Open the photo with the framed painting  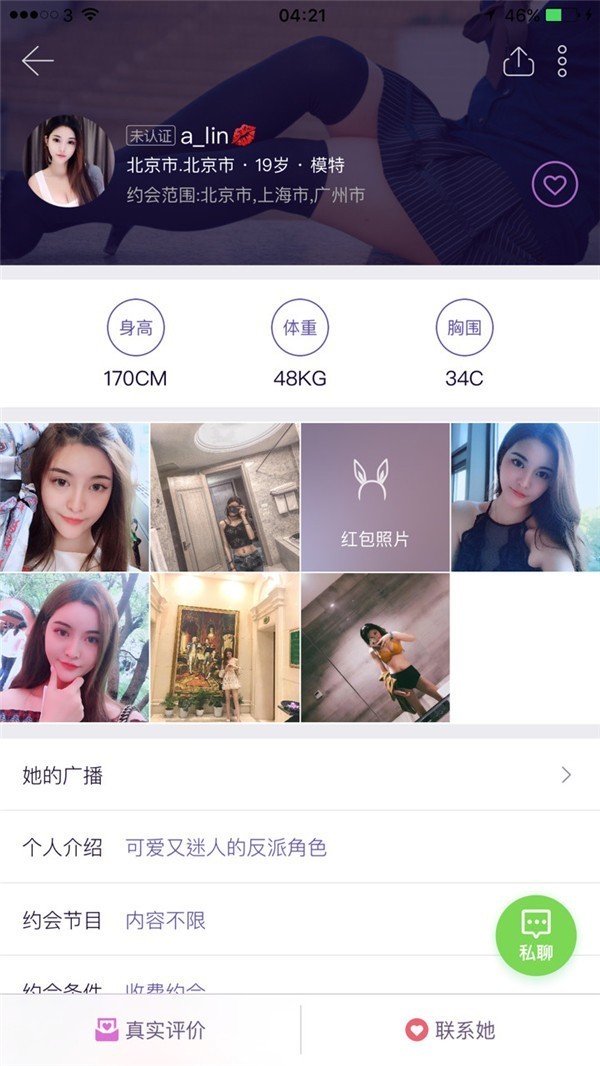[x=225, y=647]
